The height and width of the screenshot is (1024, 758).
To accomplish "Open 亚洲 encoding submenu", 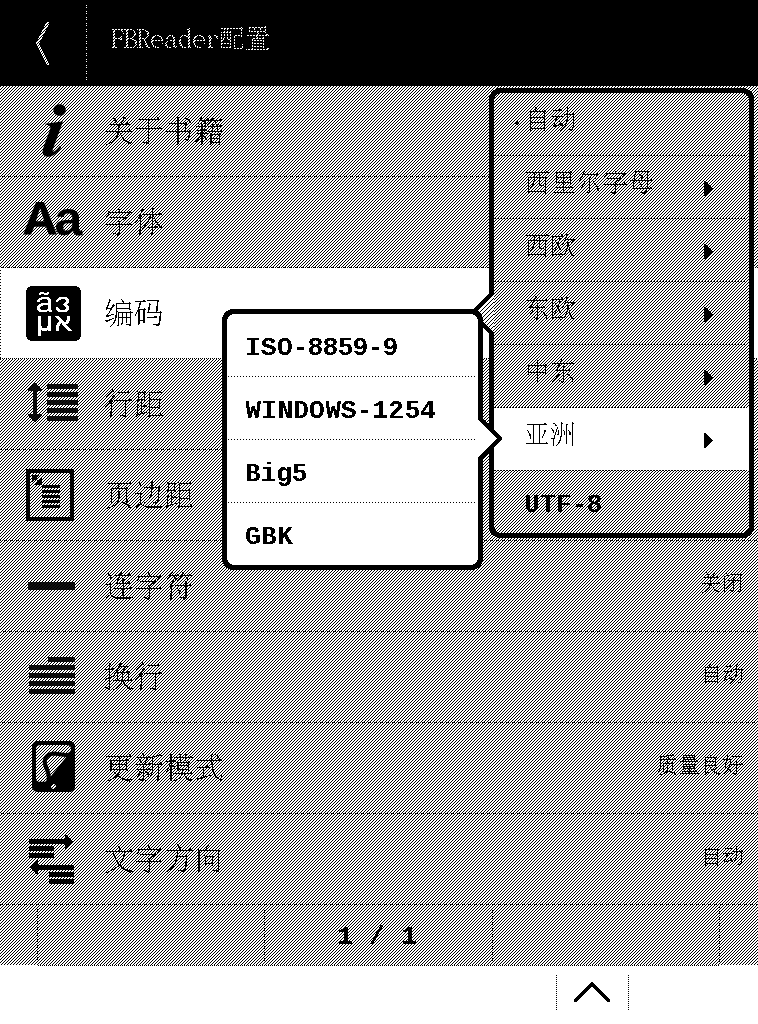I will coord(620,438).
